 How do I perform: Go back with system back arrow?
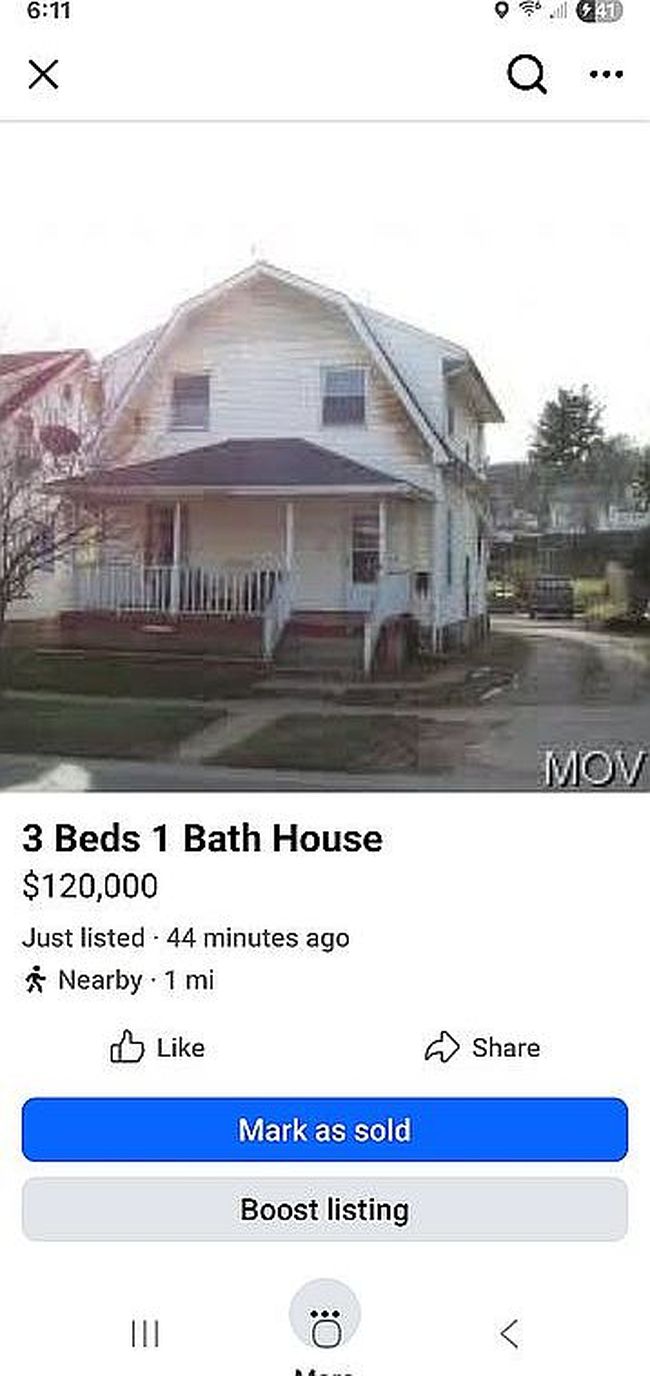tap(509, 1333)
